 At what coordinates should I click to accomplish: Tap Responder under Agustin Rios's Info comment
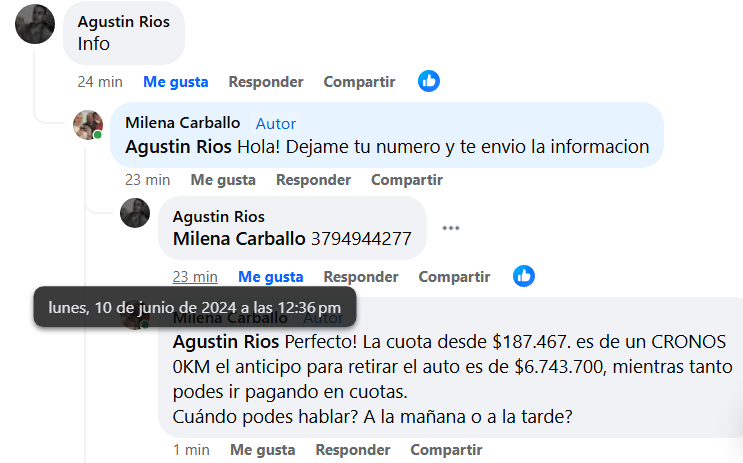[265, 82]
